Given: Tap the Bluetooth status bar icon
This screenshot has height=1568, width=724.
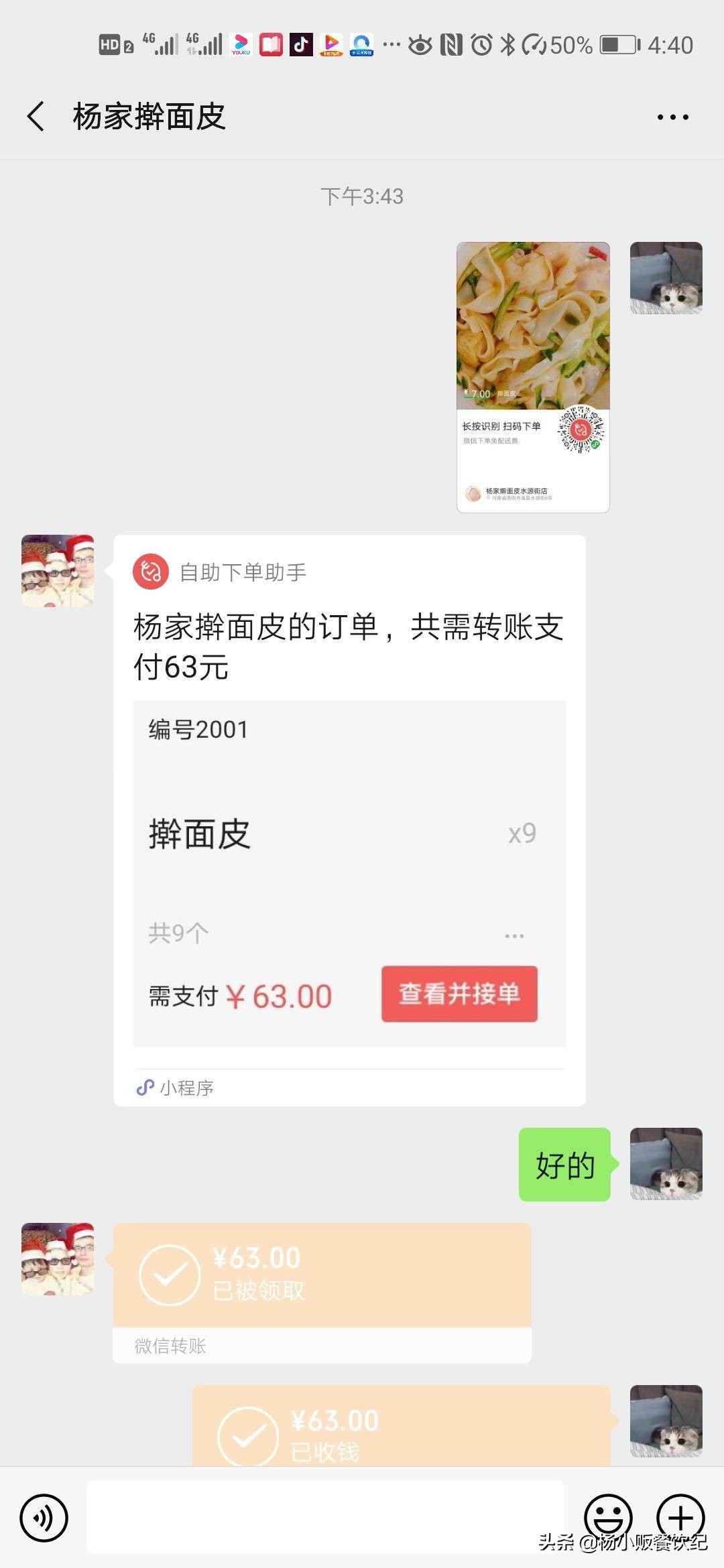Looking at the screenshot, I should coord(507,42).
